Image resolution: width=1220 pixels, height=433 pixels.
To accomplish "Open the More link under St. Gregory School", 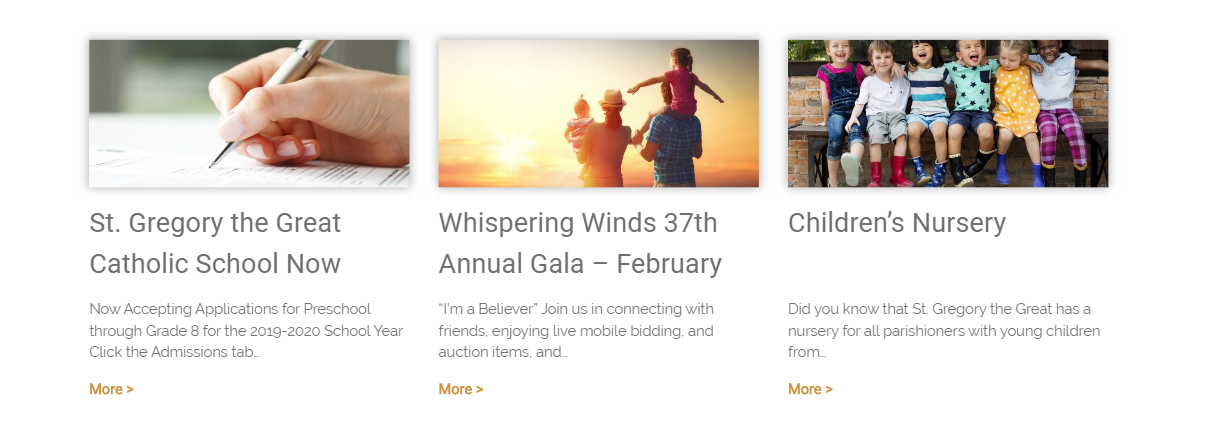I will 111,389.
